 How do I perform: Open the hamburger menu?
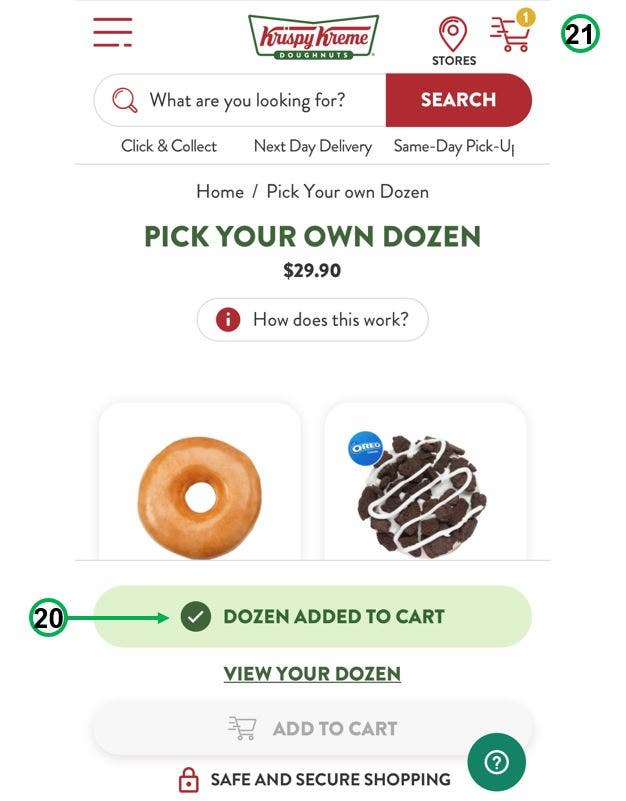(x=112, y=32)
